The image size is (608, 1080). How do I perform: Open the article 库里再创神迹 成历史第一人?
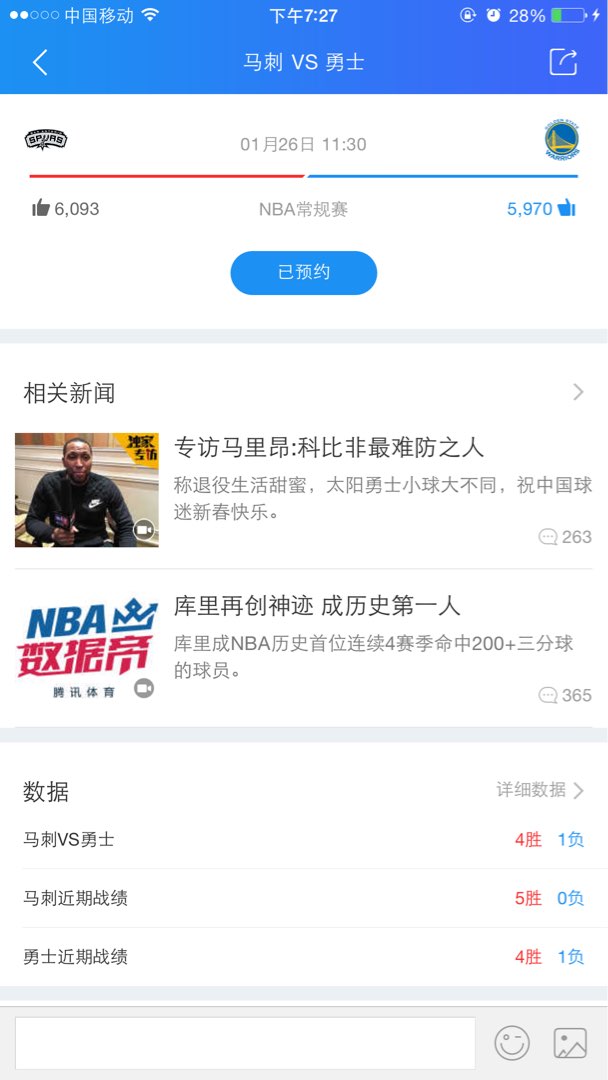click(x=317, y=605)
